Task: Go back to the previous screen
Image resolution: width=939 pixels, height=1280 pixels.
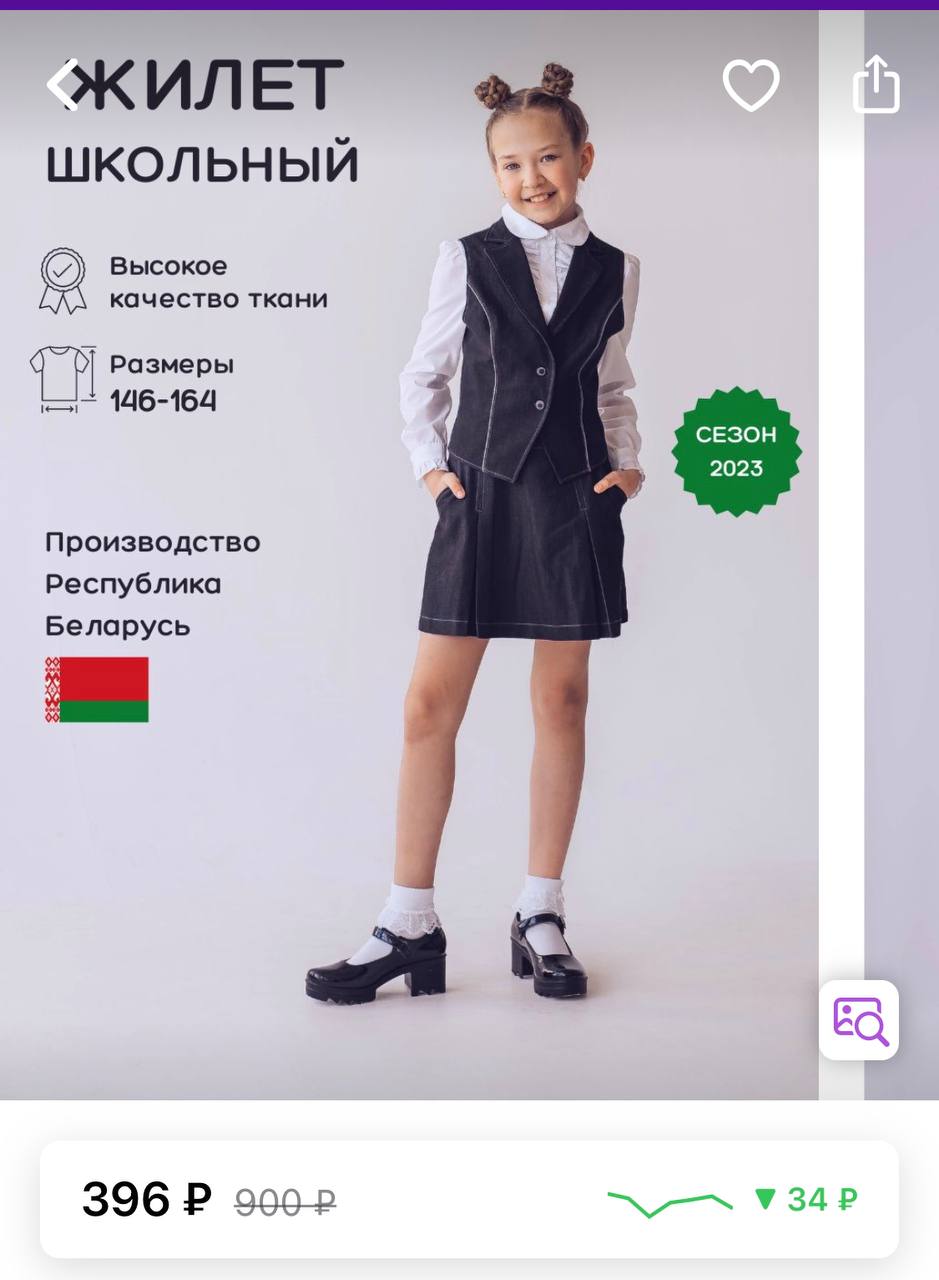Action: pyautogui.click(x=63, y=84)
